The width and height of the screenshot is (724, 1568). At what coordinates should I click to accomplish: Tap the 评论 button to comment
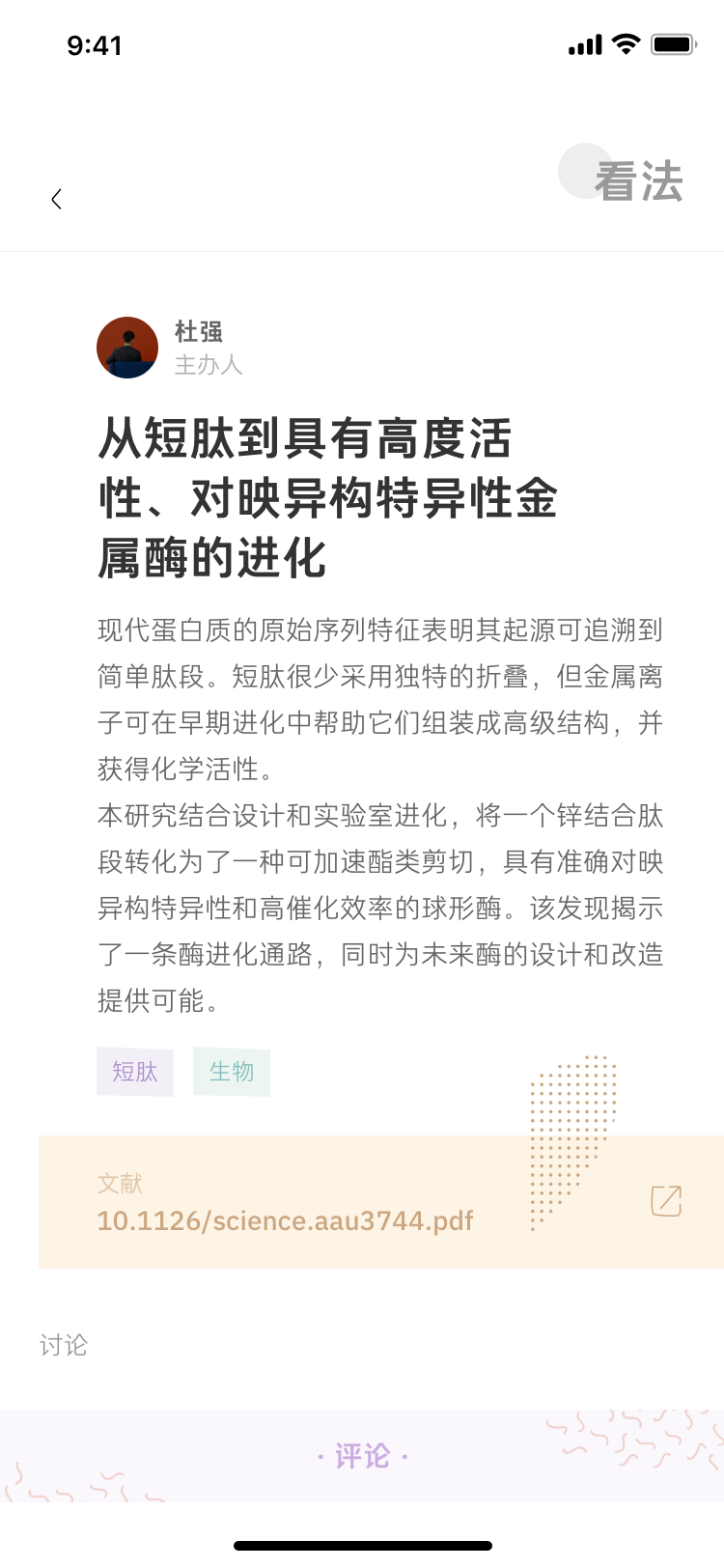(362, 1455)
